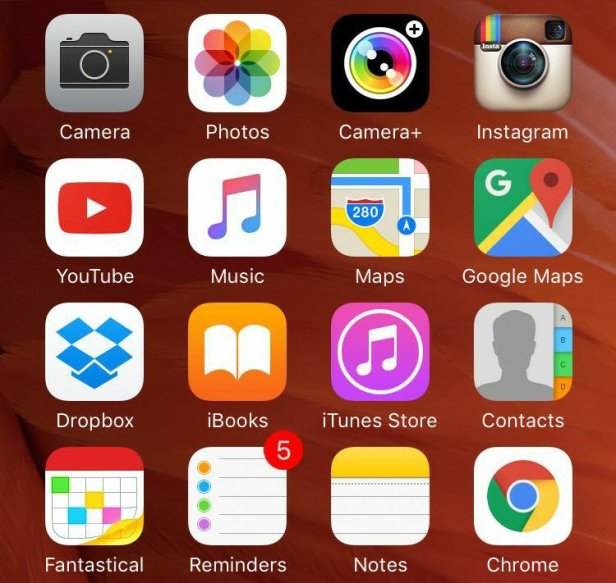Launch Google Maps
Image resolution: width=616 pixels, height=583 pixels.
click(x=522, y=208)
